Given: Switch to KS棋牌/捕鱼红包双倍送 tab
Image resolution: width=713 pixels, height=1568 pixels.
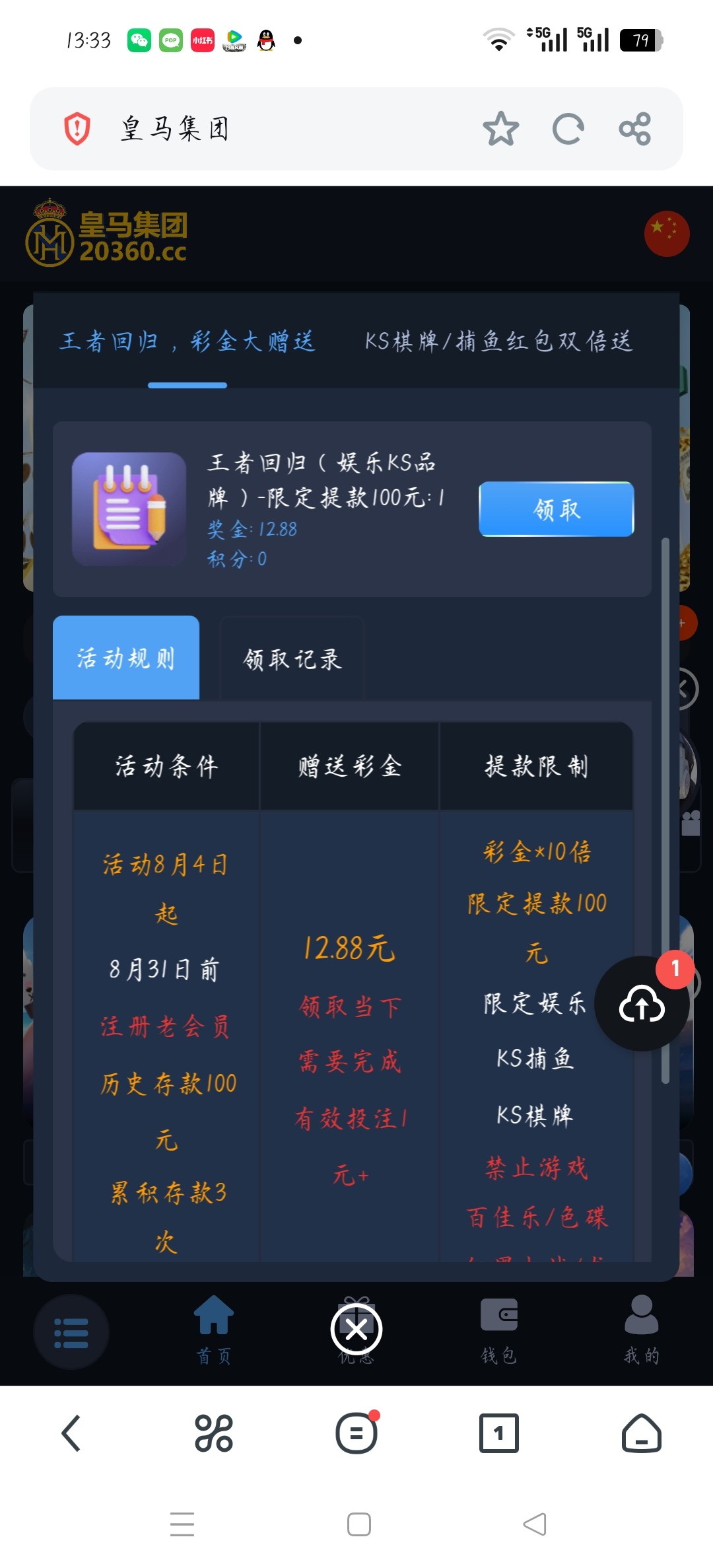Looking at the screenshot, I should click(x=498, y=341).
